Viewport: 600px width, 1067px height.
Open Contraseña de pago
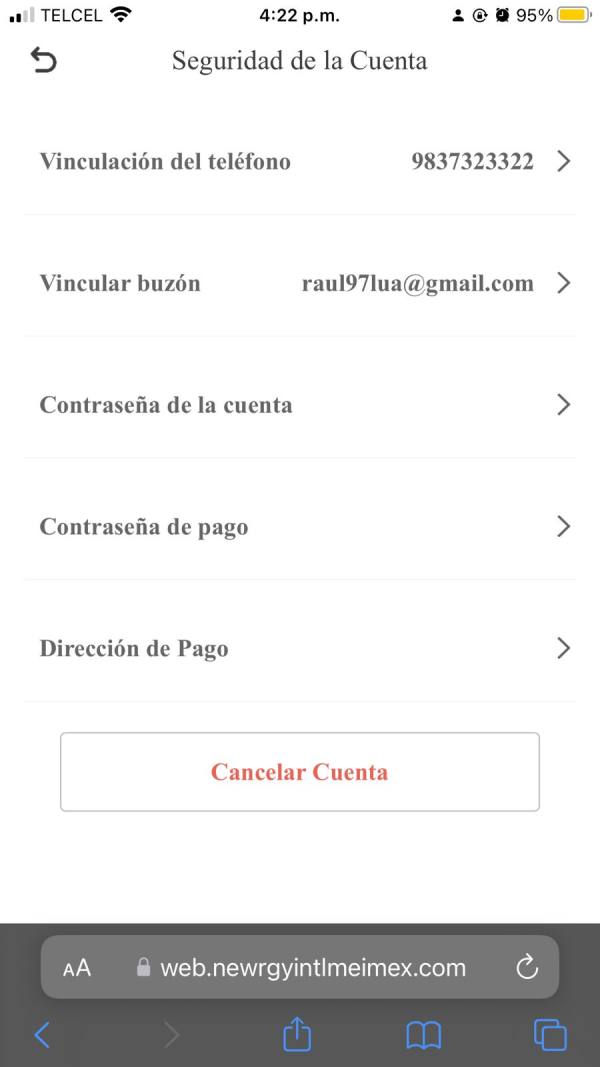(300, 527)
